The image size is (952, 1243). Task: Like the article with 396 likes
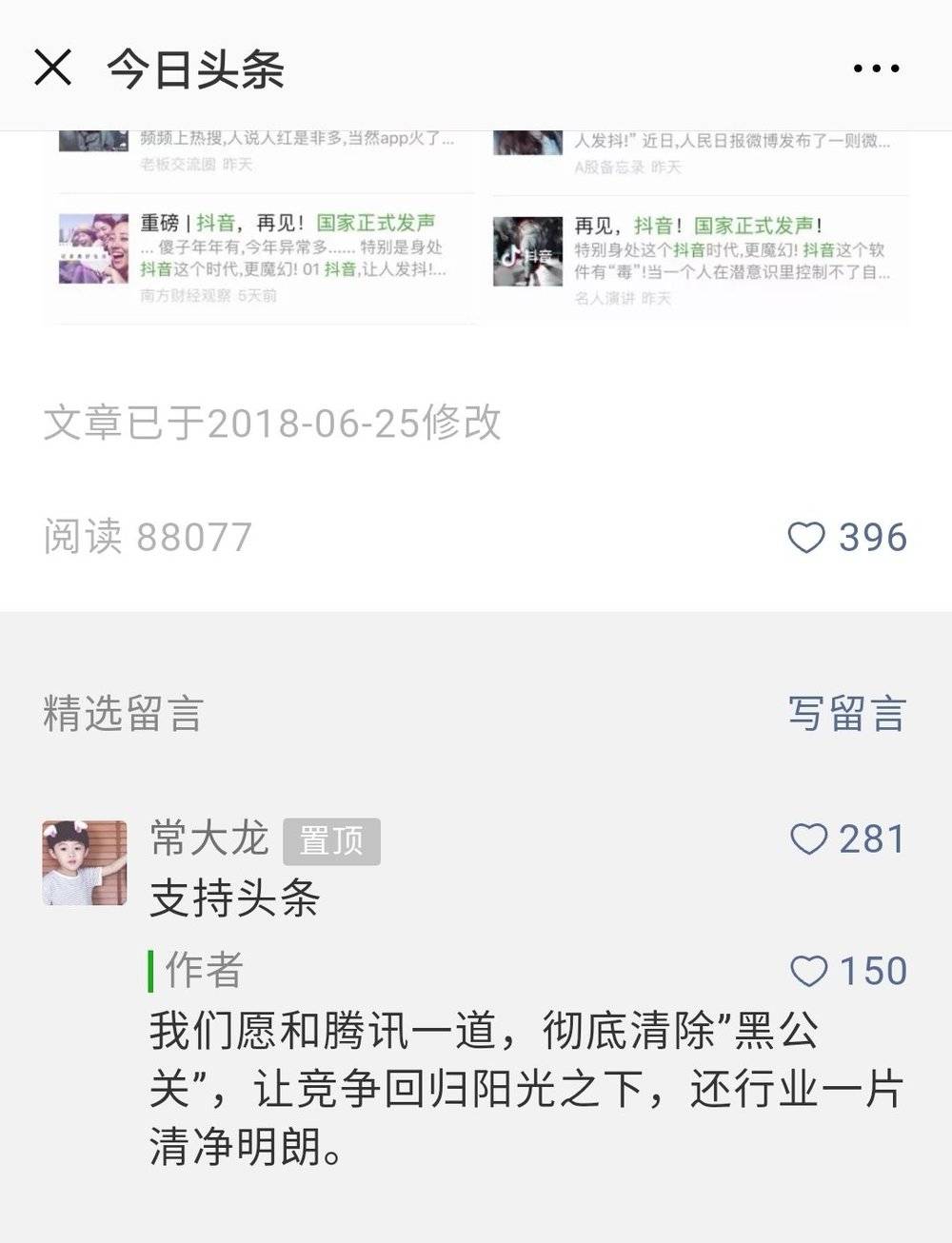point(806,538)
